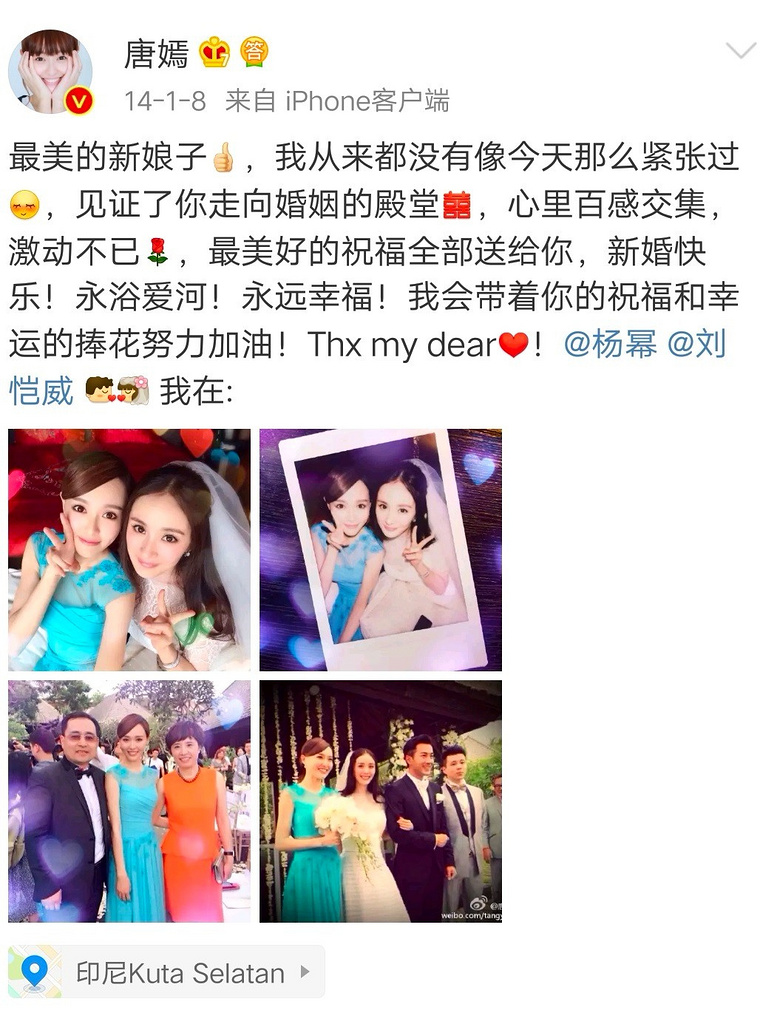View the polaroid photo thumbnail
Image resolution: width=780 pixels, height=1024 pixels.
(381, 550)
